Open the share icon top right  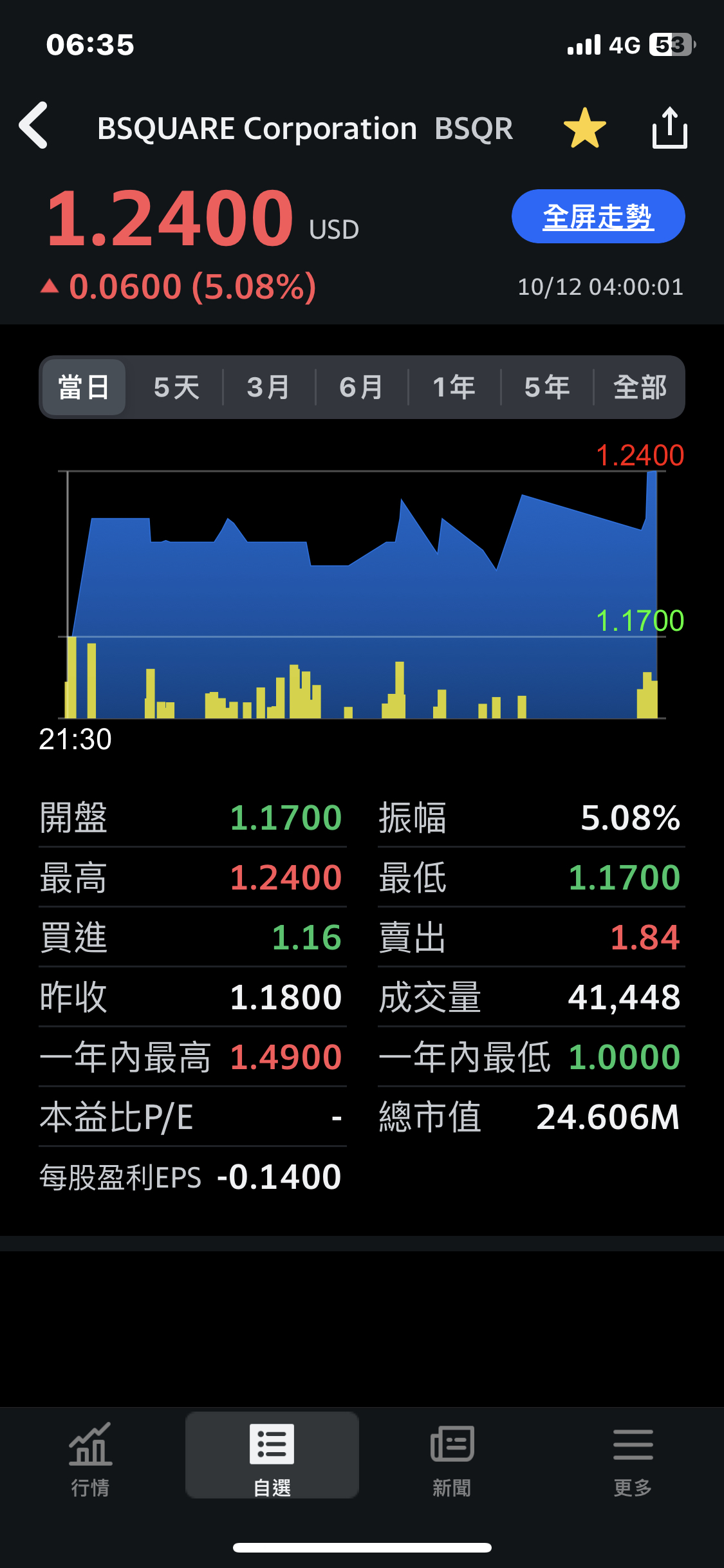(669, 127)
